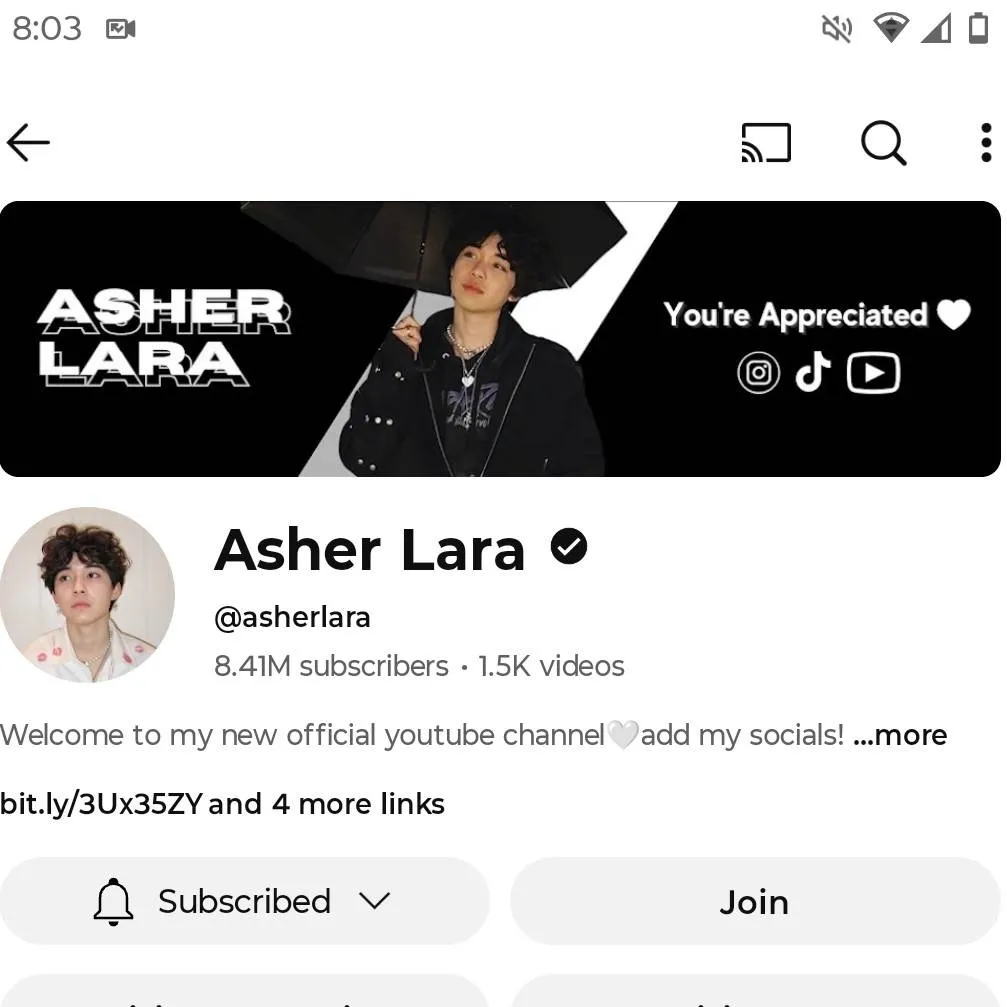1007x1007 pixels.
Task: Open the bit.ly/3Ux35ZY channel links
Action: click(x=222, y=804)
